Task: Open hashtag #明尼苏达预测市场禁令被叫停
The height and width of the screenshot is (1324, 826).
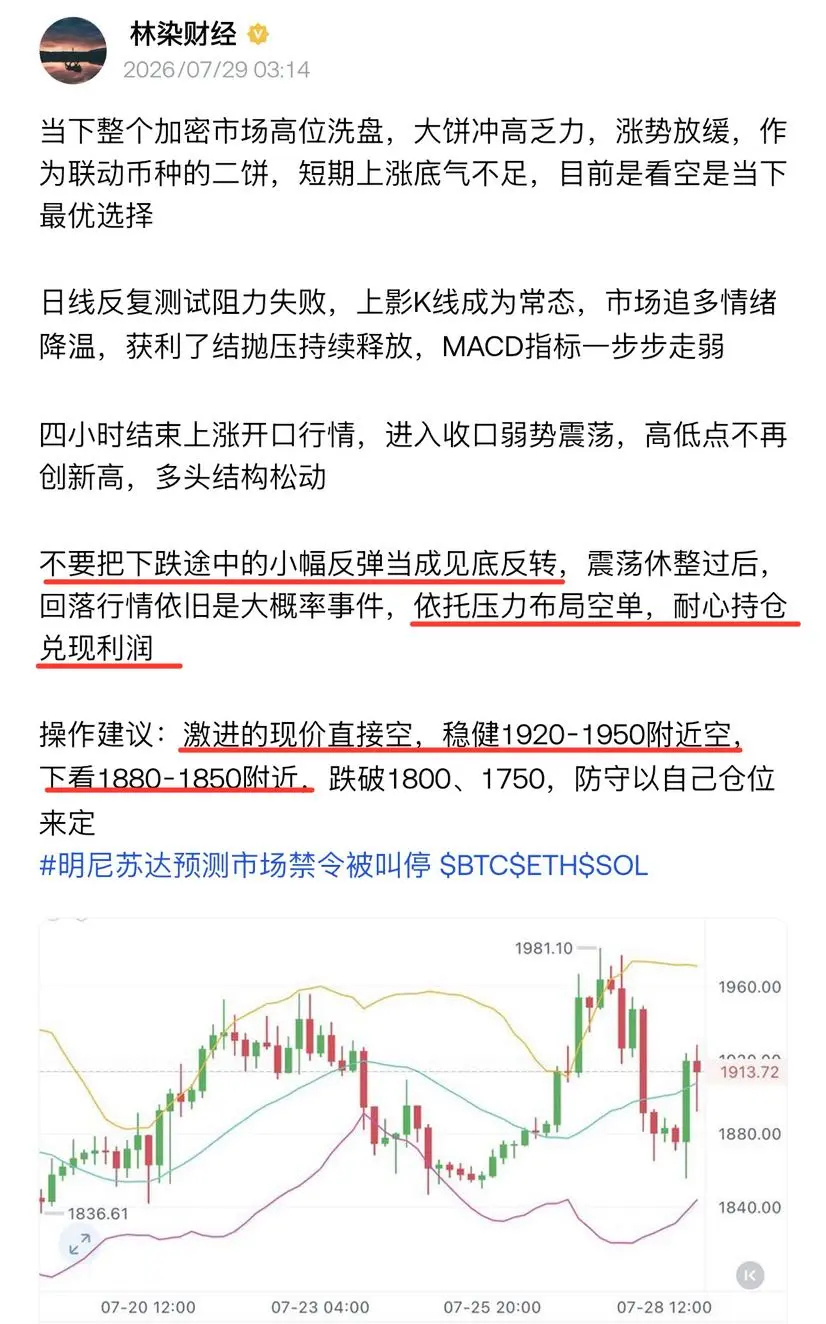Action: coord(236,864)
